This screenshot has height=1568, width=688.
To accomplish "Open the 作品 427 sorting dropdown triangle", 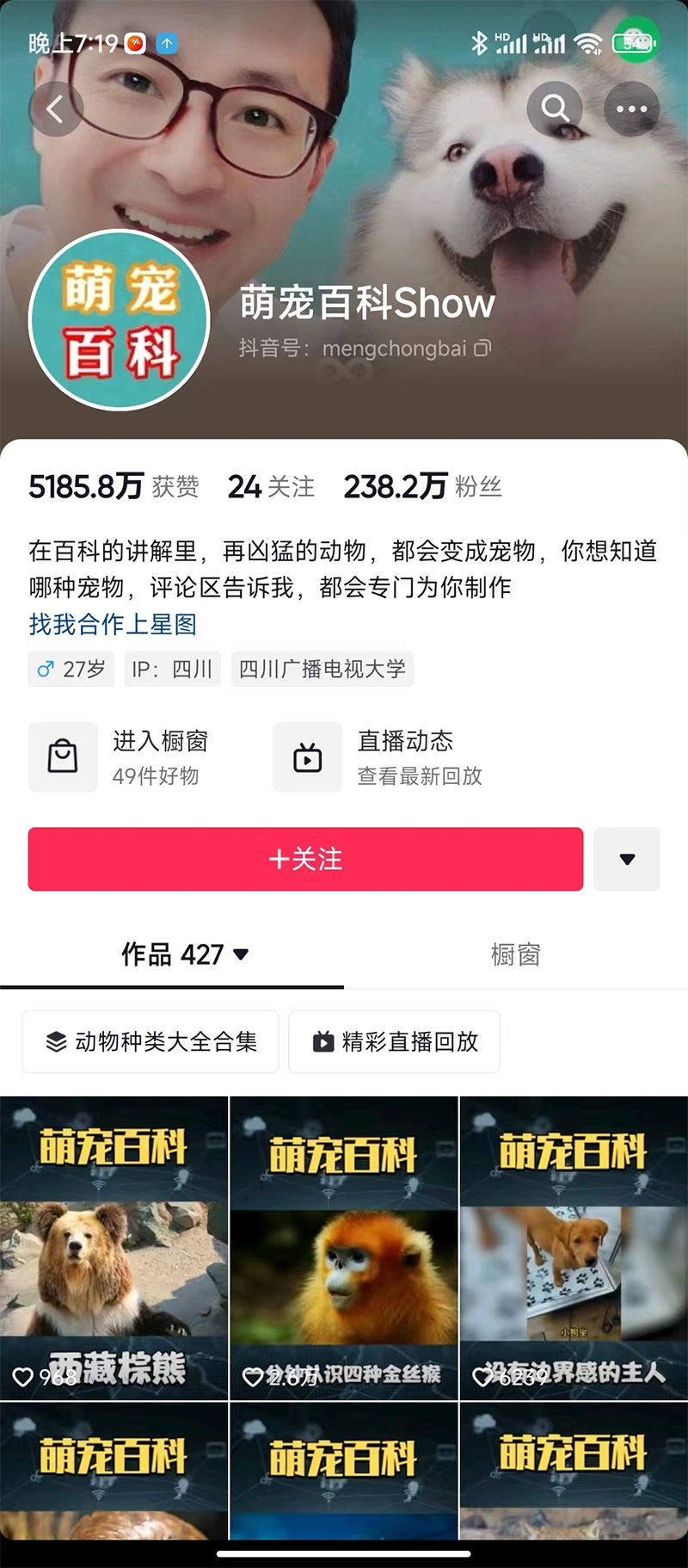I will point(241,954).
